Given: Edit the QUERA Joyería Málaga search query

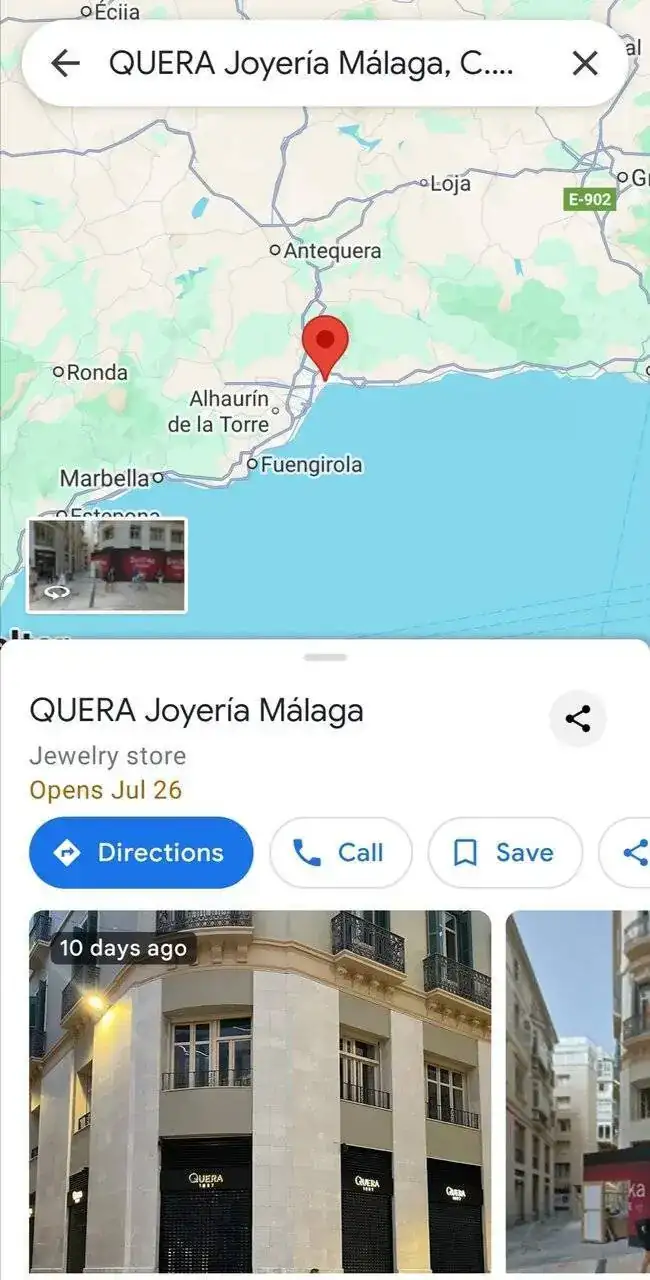Looking at the screenshot, I should [x=310, y=64].
